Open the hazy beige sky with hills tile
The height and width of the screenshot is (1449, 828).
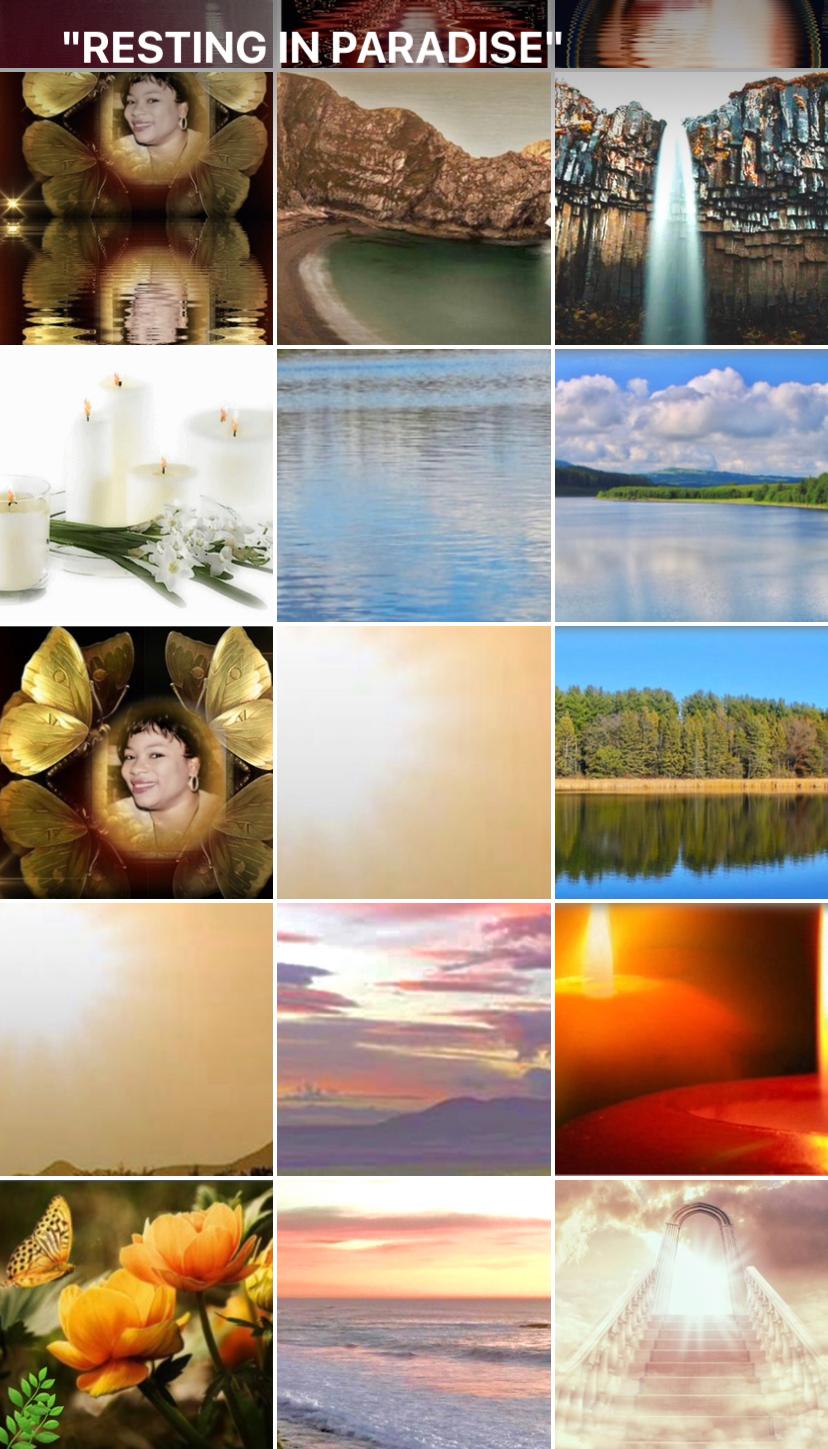(136, 1039)
